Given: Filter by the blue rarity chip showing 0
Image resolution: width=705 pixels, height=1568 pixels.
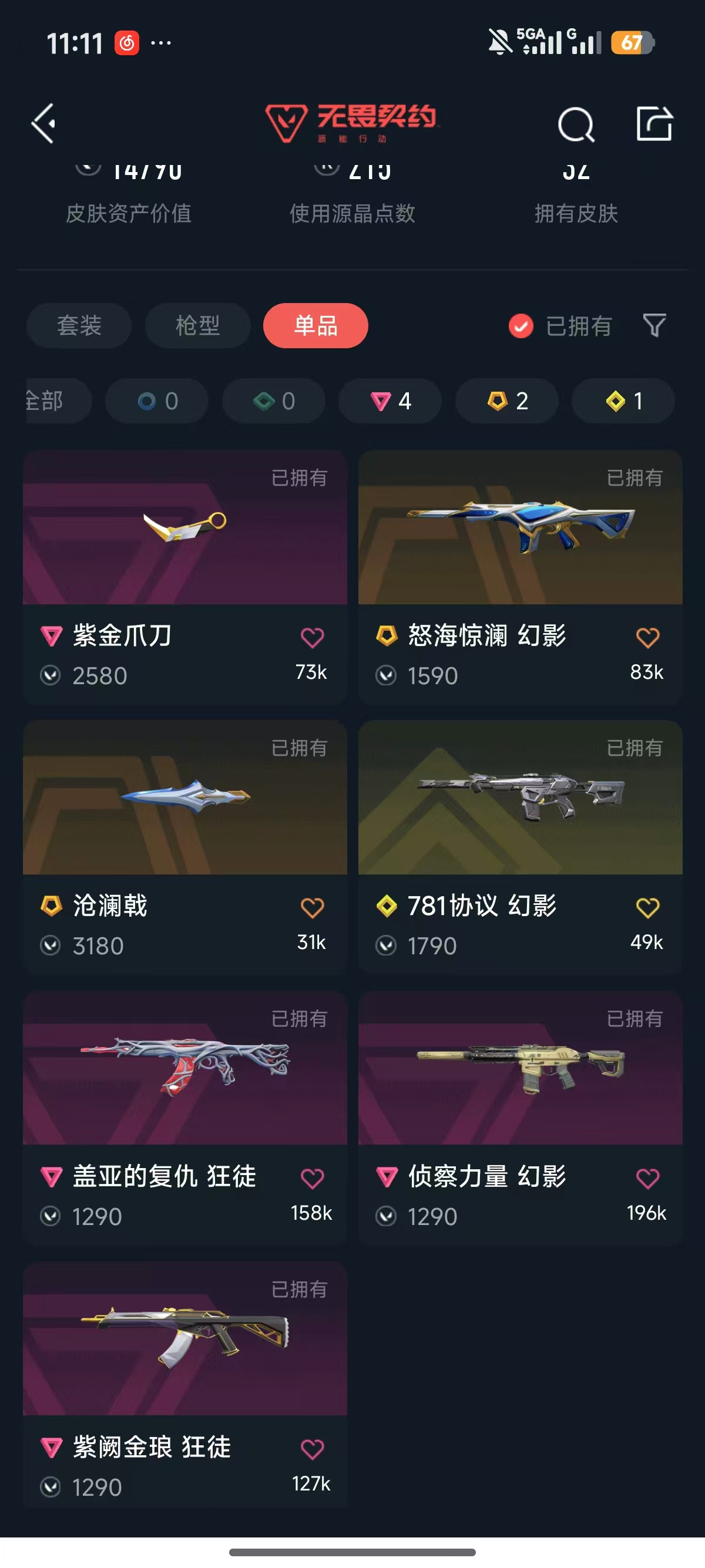Looking at the screenshot, I should pyautogui.click(x=157, y=401).
